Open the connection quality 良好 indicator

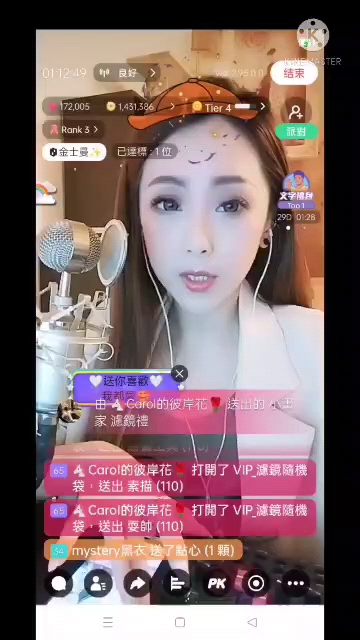127,73
